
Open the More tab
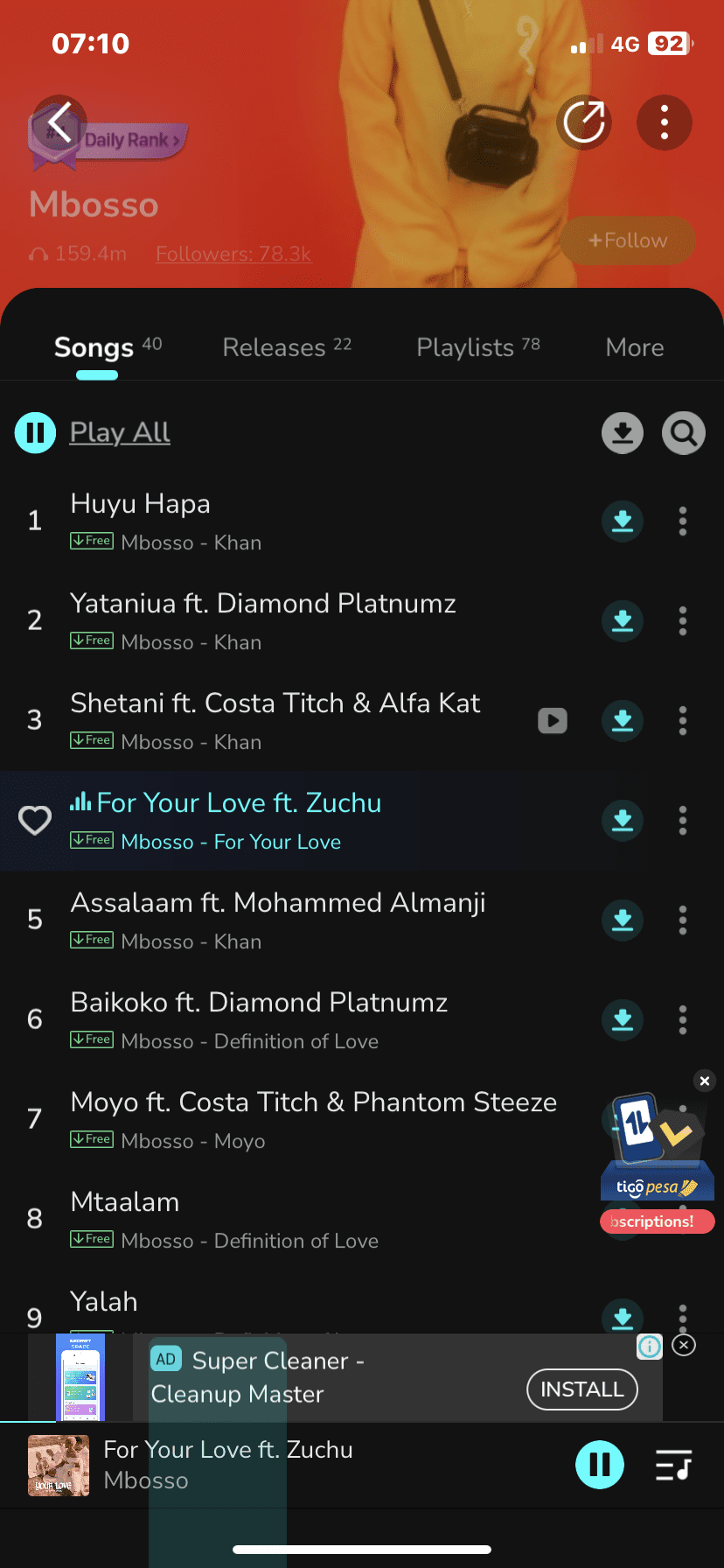pos(635,347)
